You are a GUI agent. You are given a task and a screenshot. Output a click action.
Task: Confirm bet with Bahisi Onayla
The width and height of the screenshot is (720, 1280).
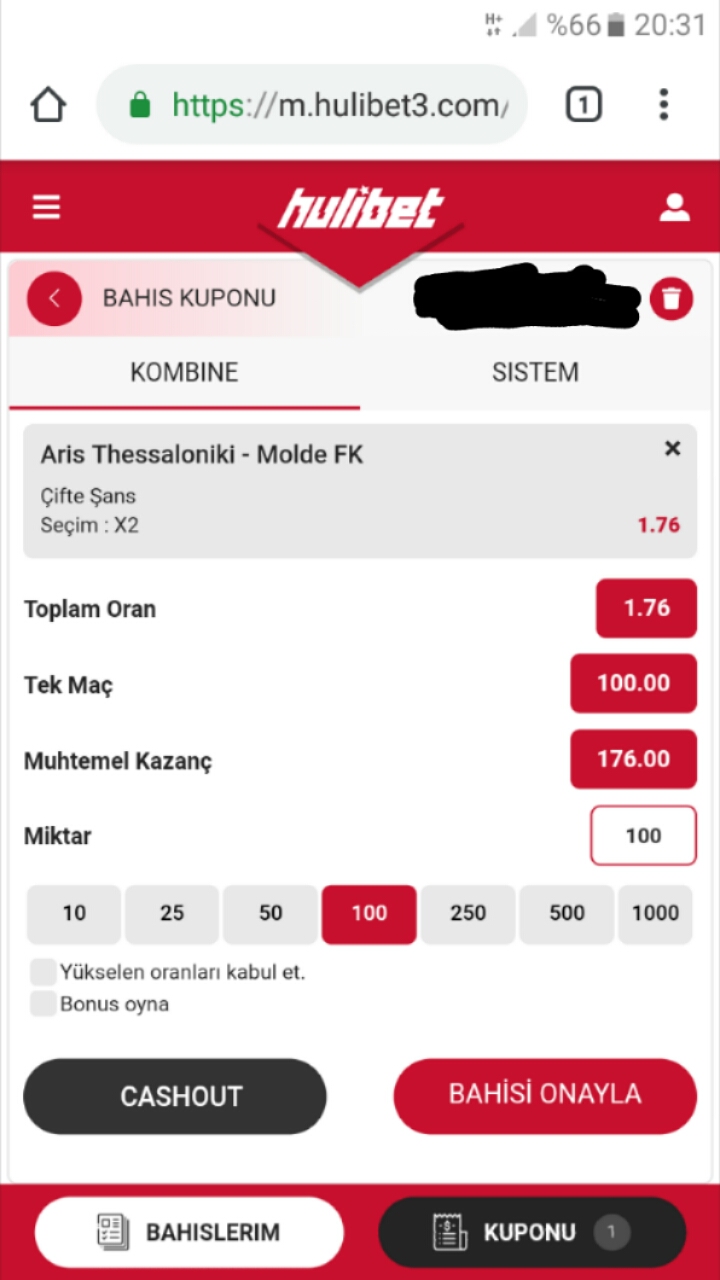pos(545,1094)
